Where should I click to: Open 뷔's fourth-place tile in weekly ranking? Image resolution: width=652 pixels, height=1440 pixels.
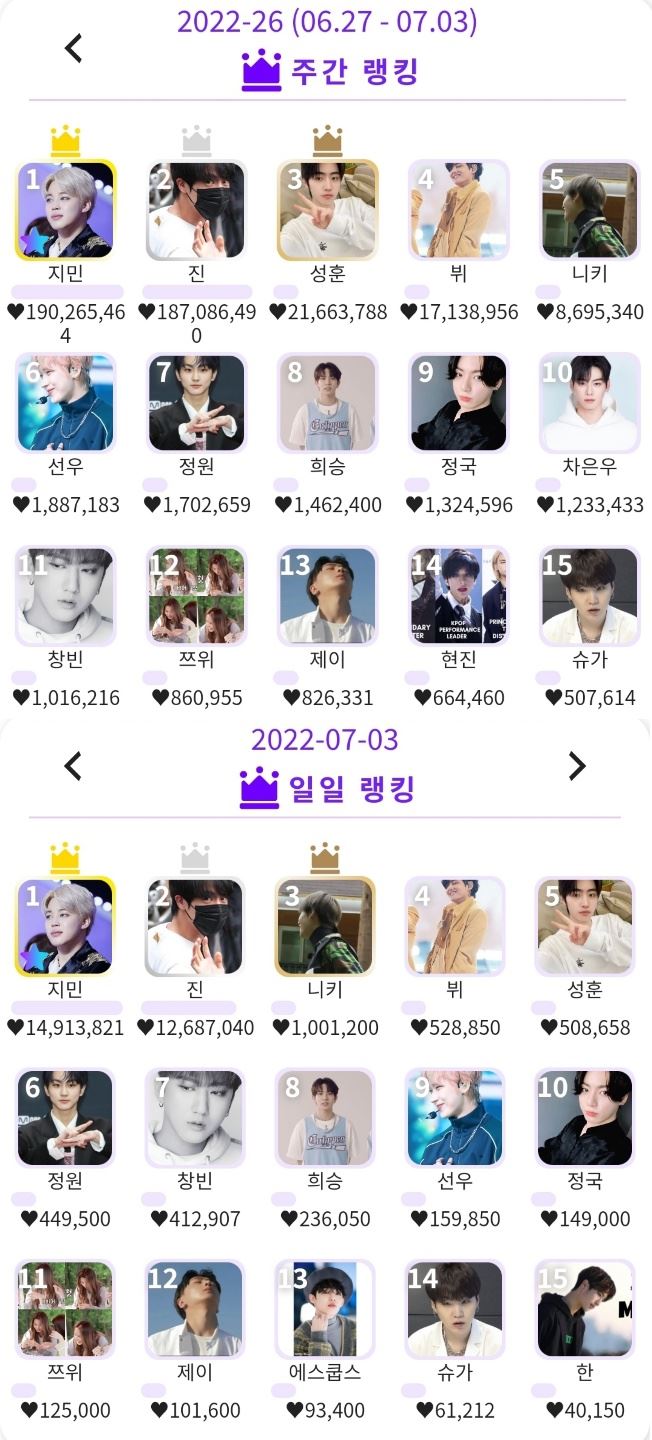pyautogui.click(x=458, y=210)
